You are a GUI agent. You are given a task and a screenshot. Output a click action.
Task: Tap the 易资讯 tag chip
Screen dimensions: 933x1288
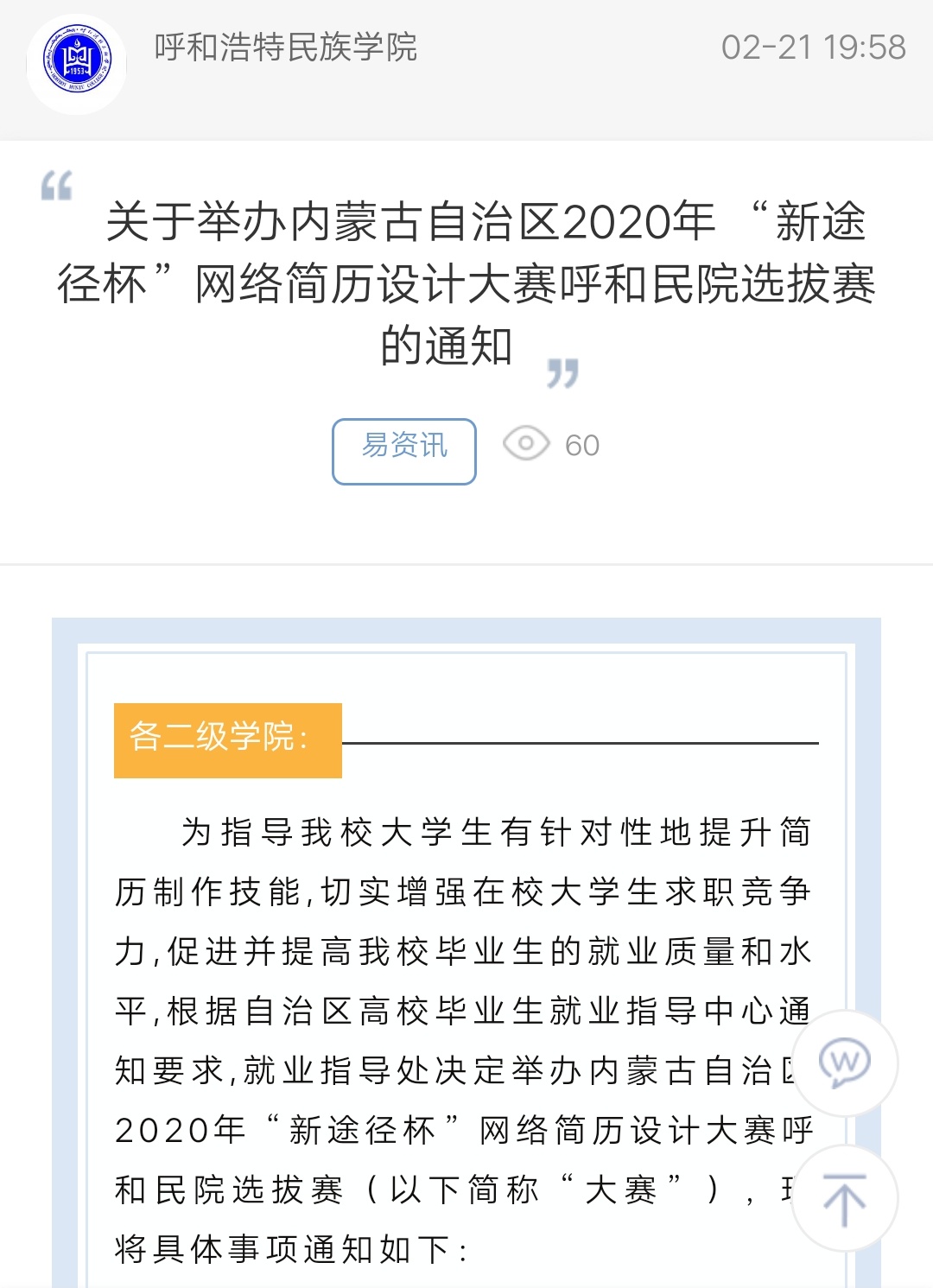tap(403, 451)
